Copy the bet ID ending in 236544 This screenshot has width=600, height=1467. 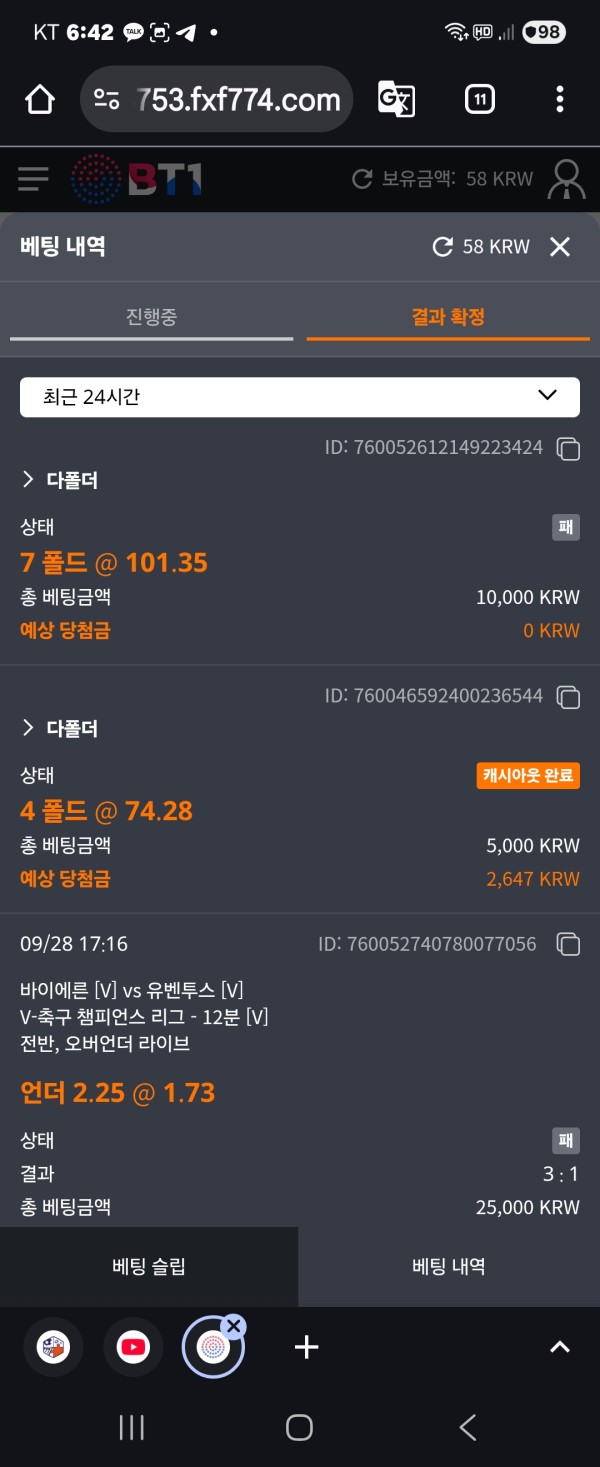pos(568,697)
